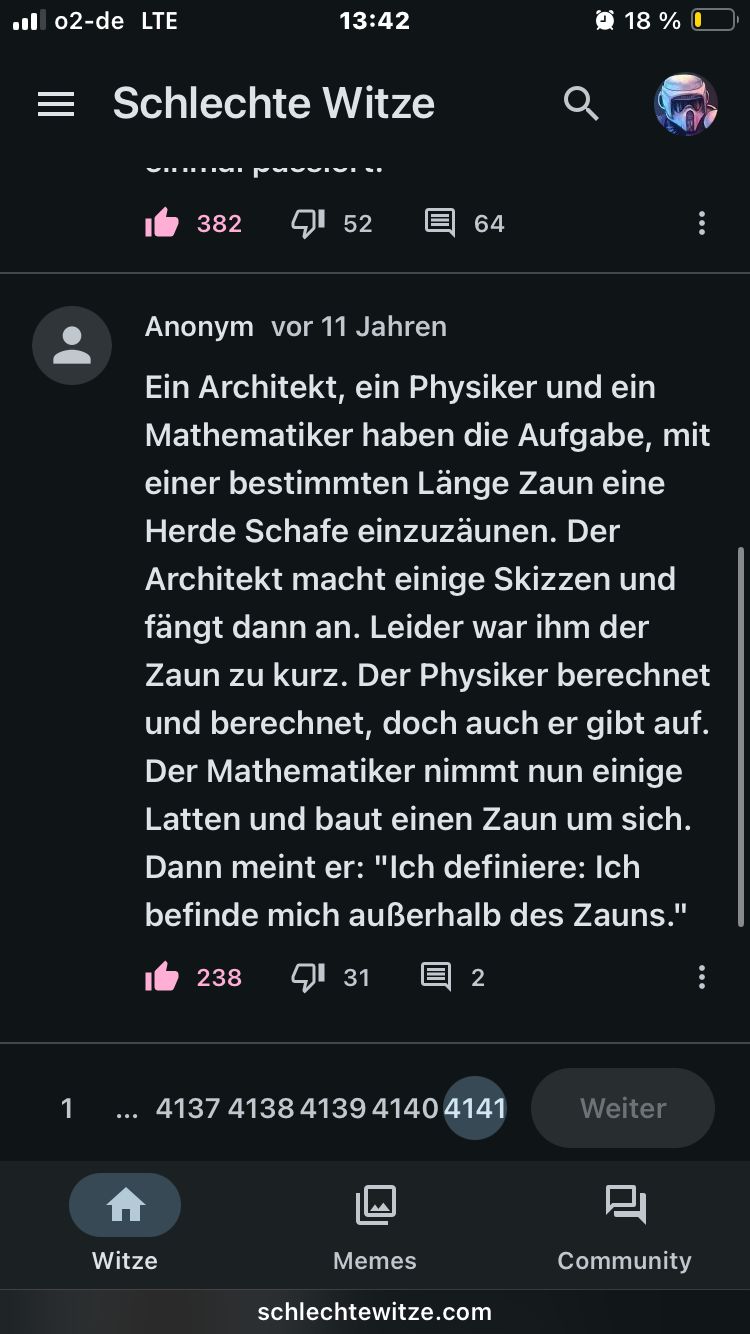Open the profile avatar
Viewport: 750px width, 1334px height.
685,104
